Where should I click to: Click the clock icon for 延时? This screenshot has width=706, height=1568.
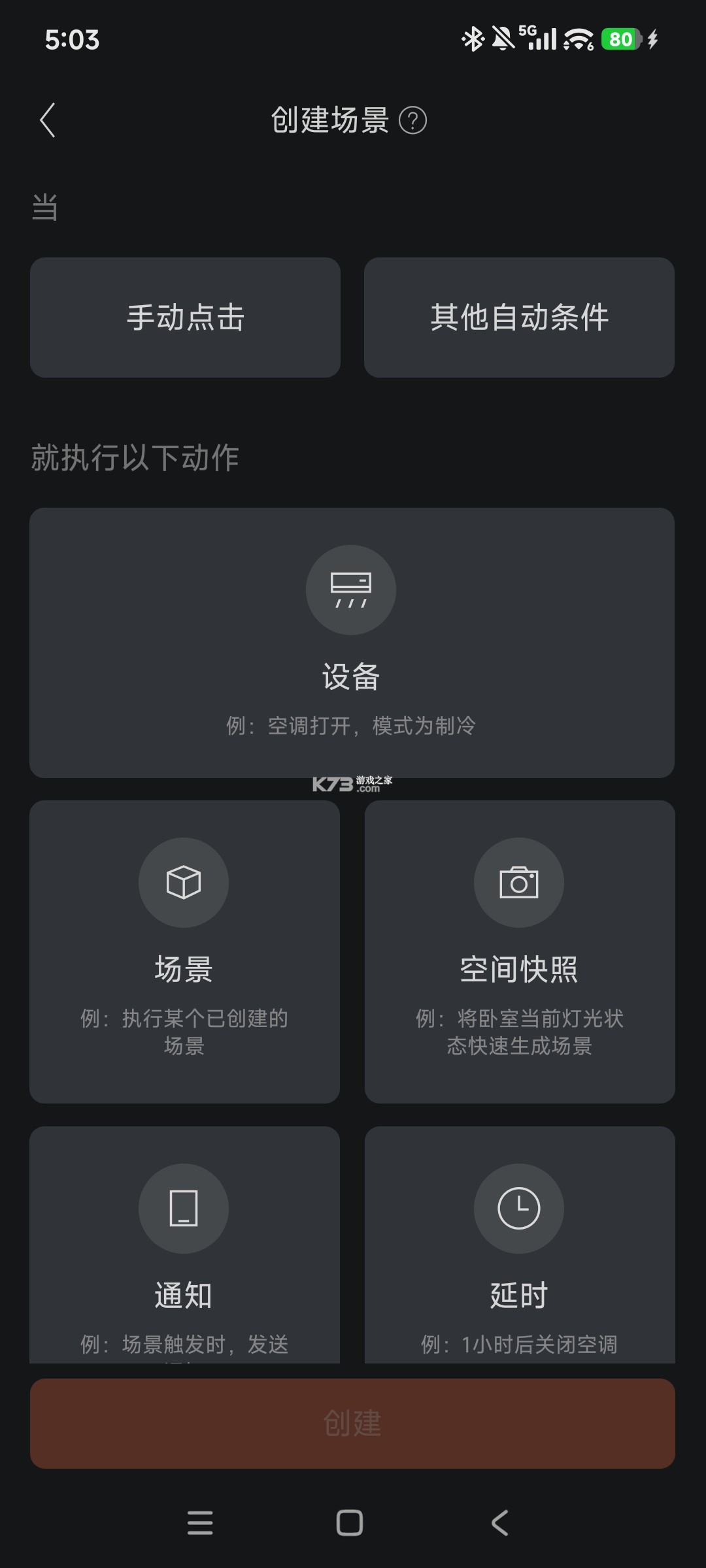[519, 1209]
